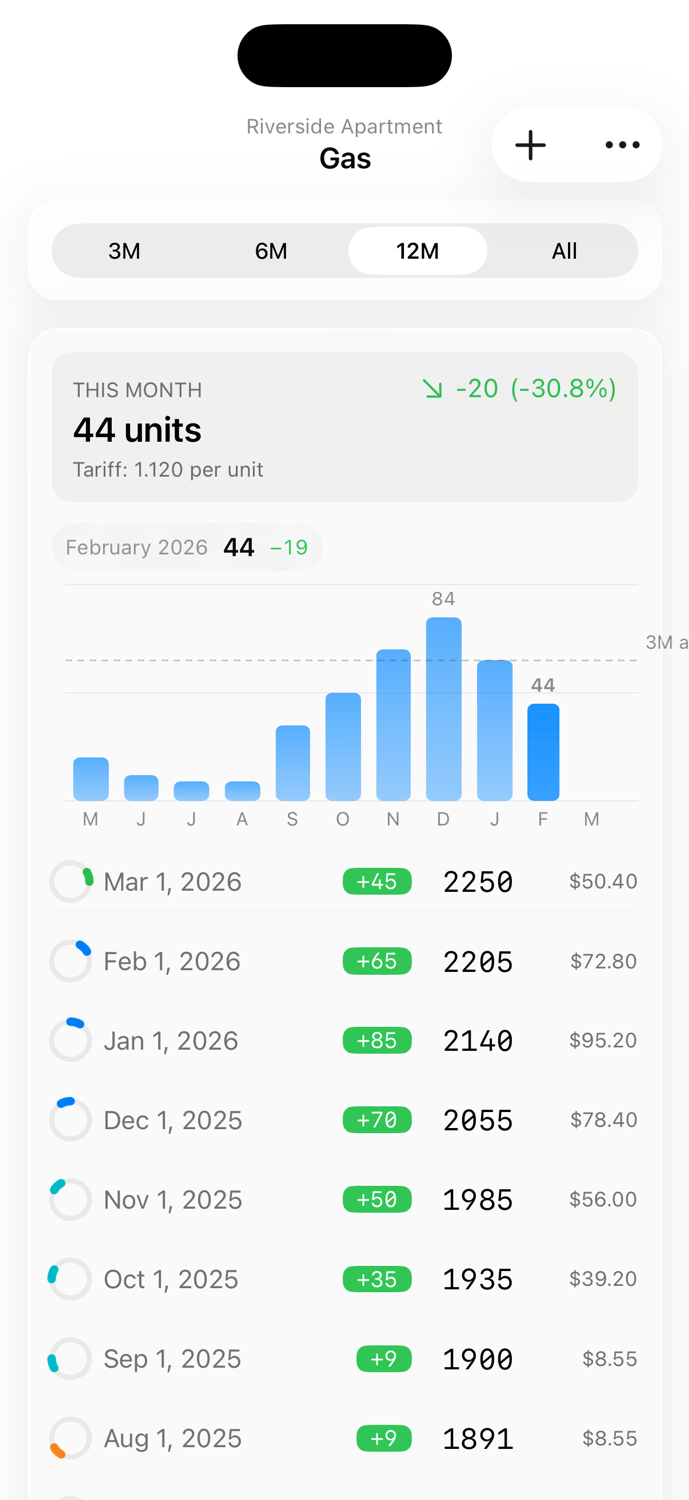Open the Dec 1, 2025 reading
The height and width of the screenshot is (1500, 689).
click(x=344, y=1120)
